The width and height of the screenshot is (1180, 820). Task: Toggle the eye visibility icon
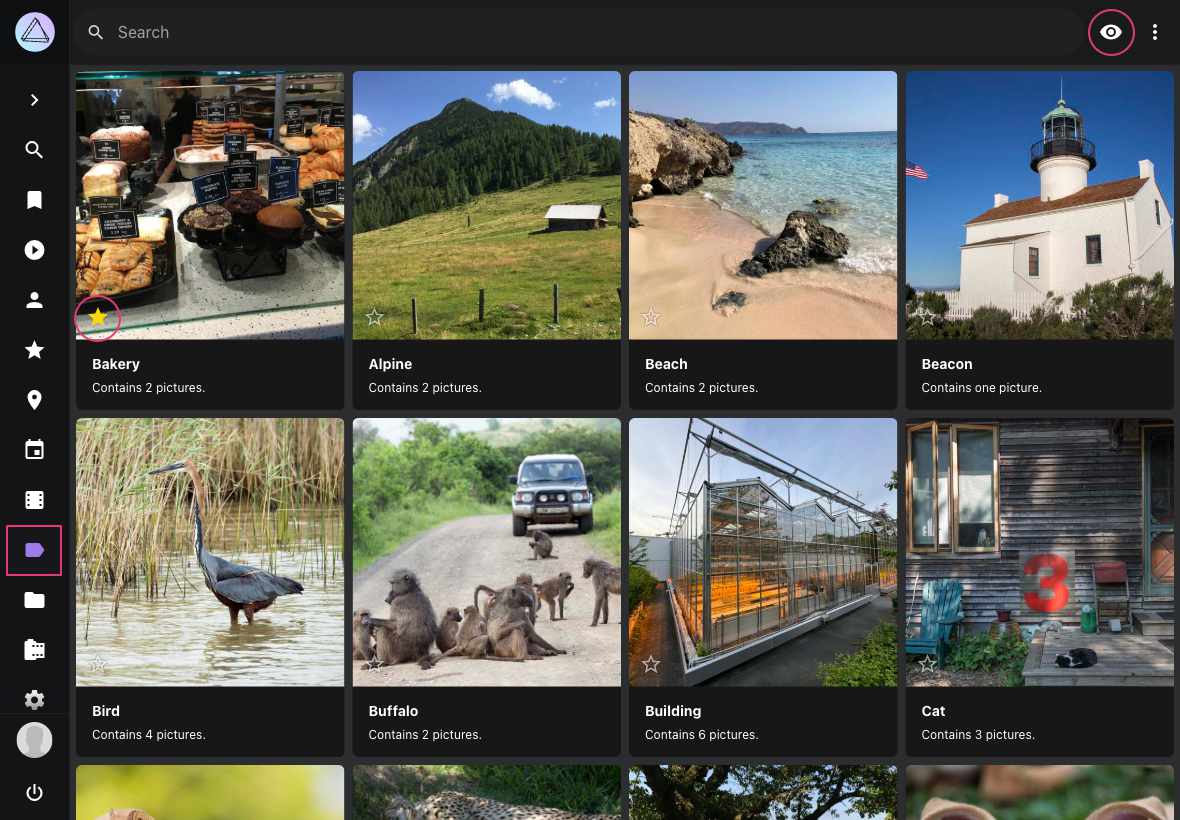[1110, 32]
